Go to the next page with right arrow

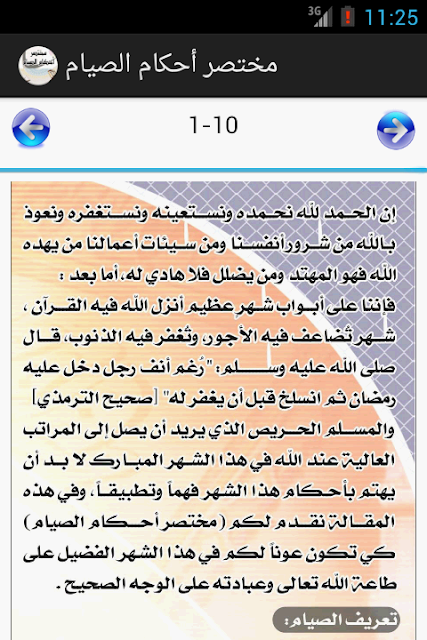tap(396, 130)
